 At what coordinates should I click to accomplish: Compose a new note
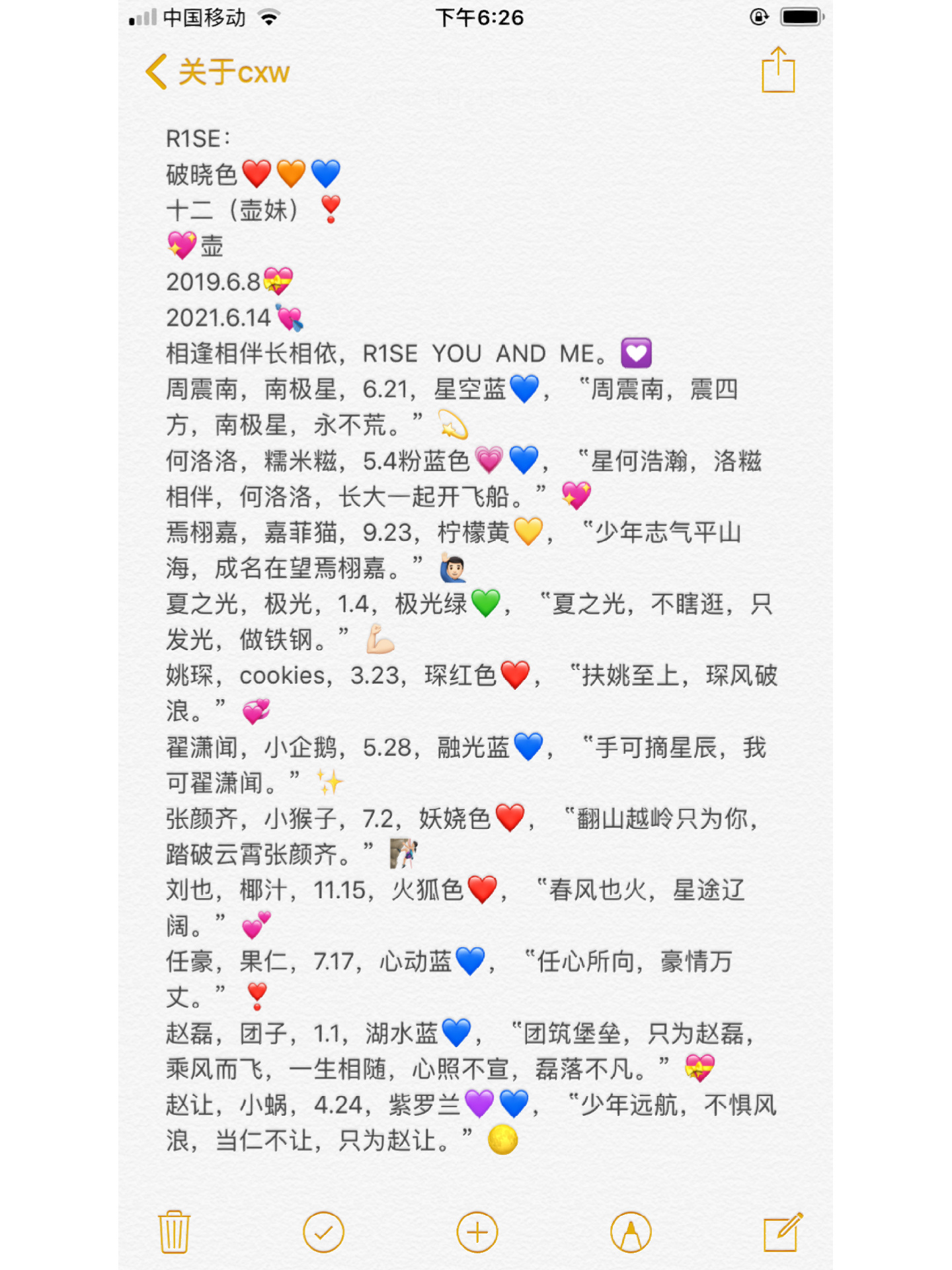tap(782, 1232)
